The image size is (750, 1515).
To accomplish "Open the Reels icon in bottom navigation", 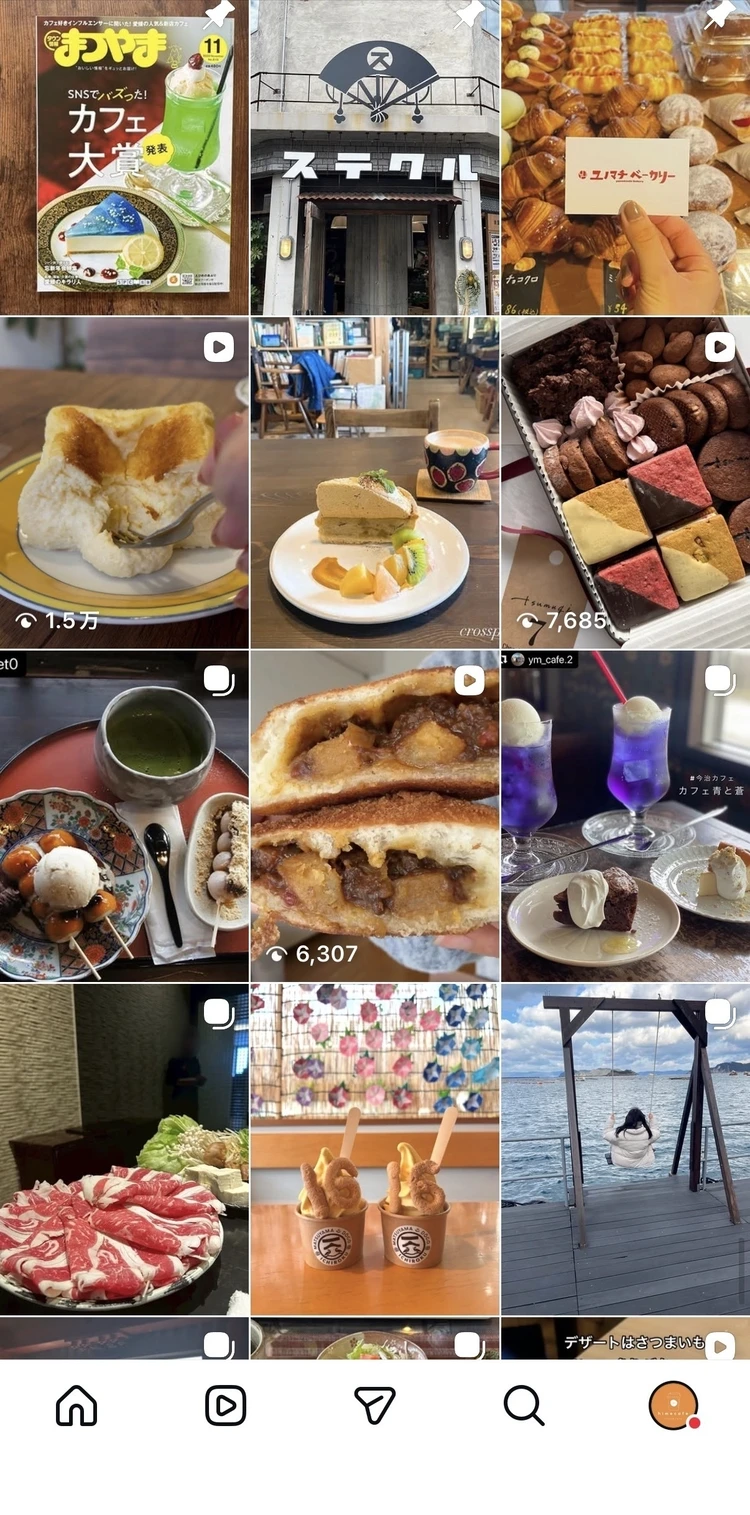I will tap(225, 1406).
